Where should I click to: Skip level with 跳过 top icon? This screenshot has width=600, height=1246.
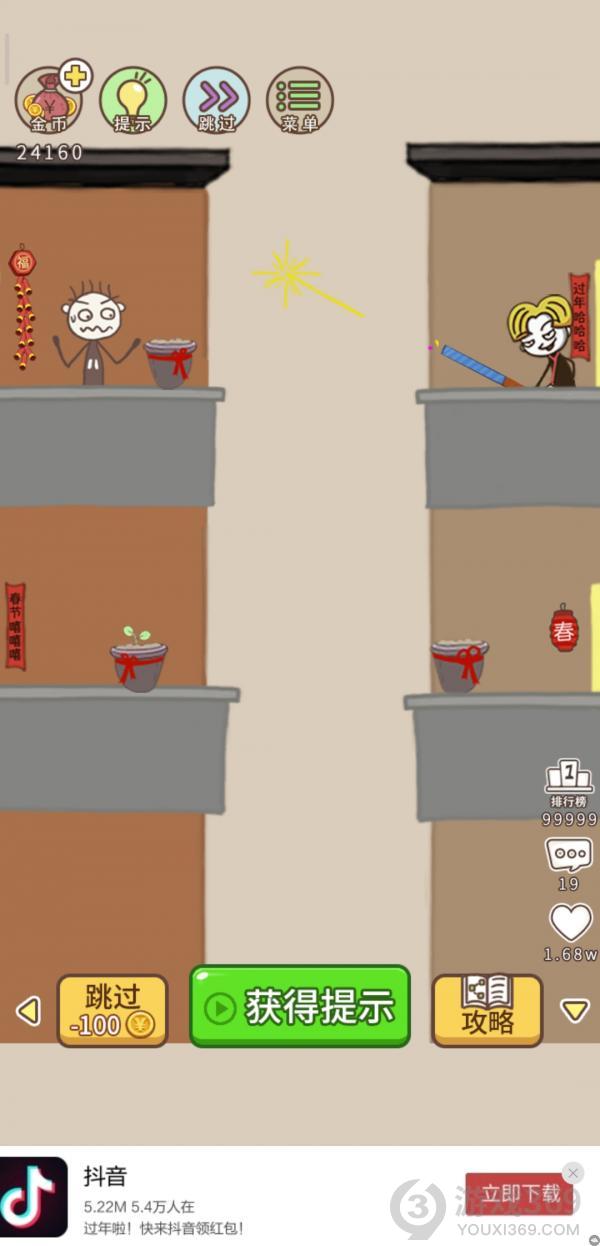216,100
